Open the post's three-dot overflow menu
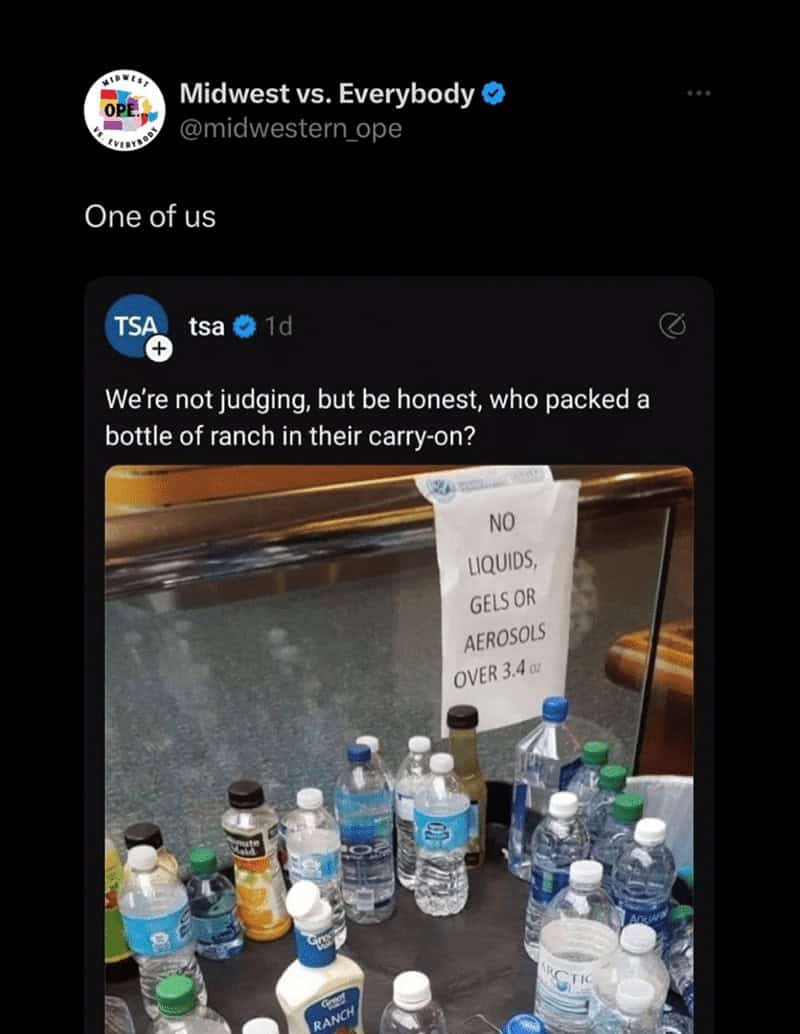The image size is (800, 1034). 698,93
